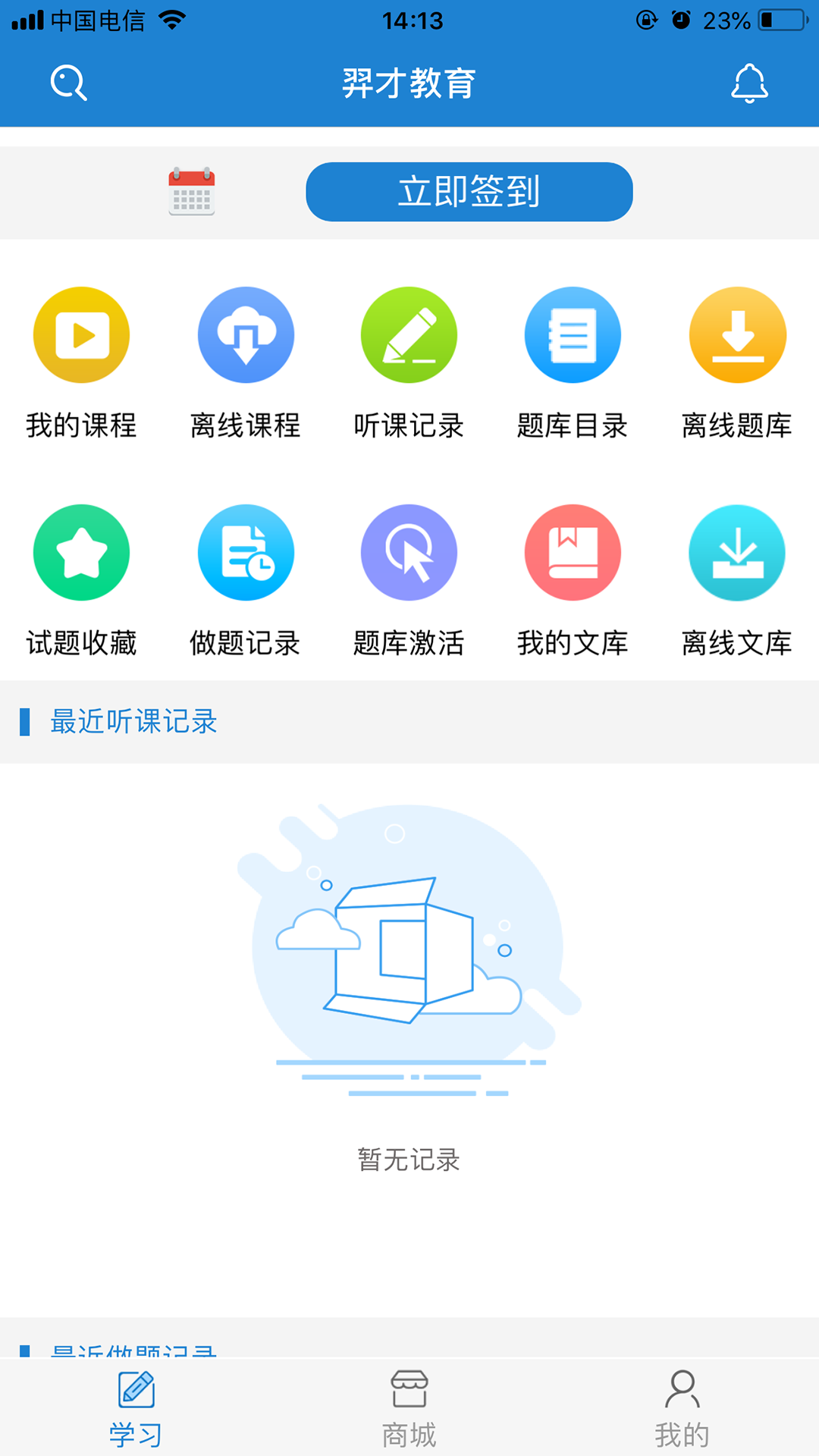
Task: Open 我的文库 red book icon
Action: (x=573, y=552)
